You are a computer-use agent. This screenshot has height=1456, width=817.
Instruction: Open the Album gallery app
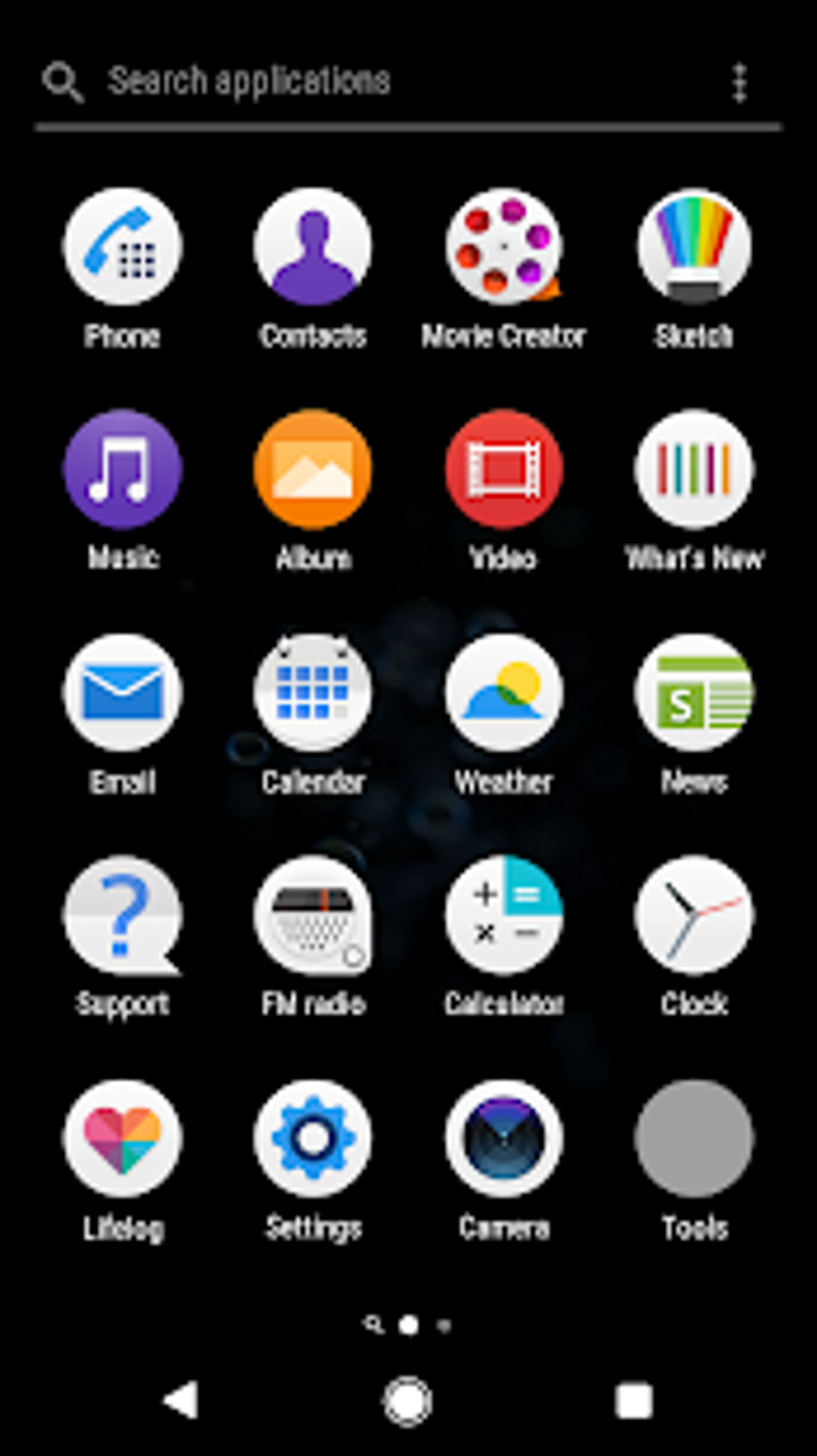313,470
